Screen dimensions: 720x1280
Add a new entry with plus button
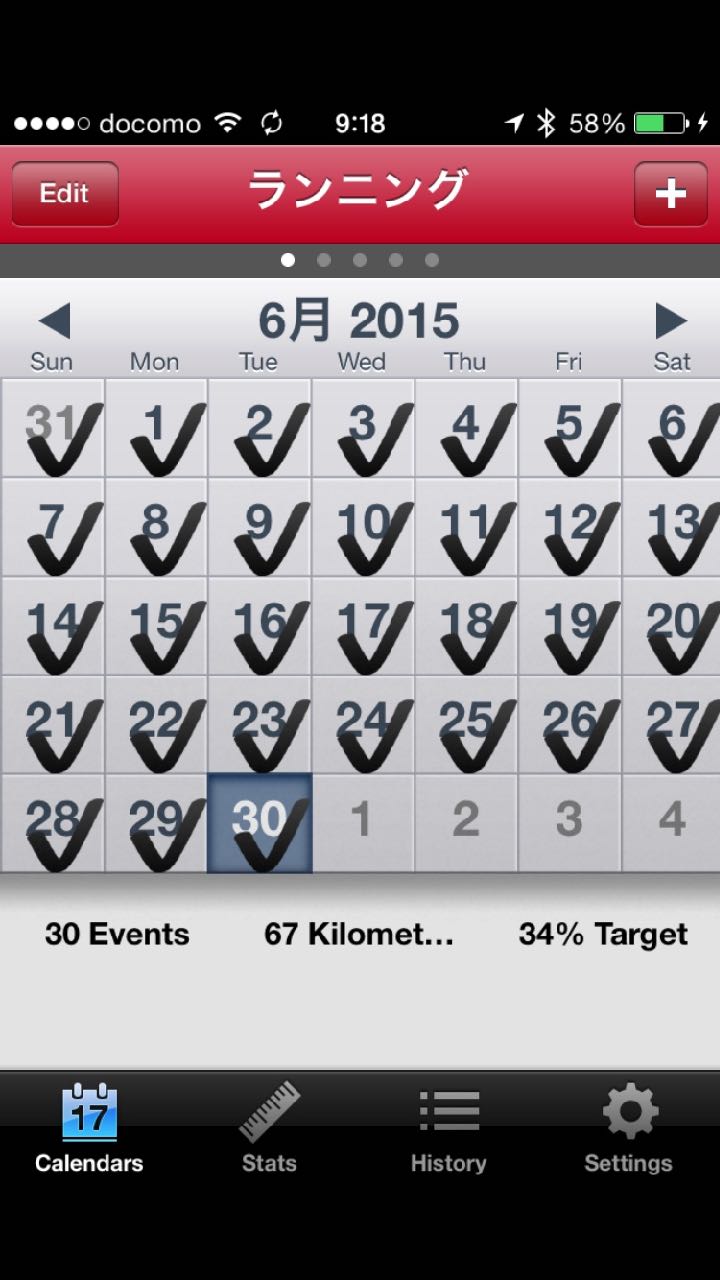coord(670,193)
